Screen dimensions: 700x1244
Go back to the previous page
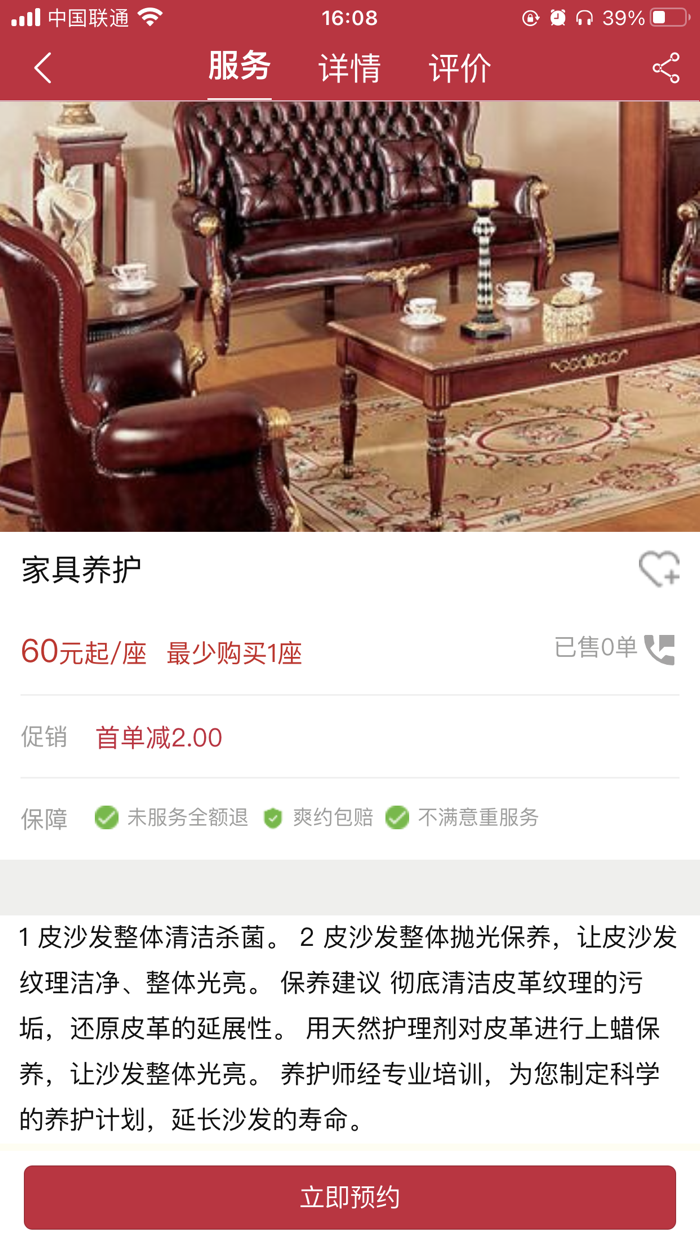coord(42,68)
